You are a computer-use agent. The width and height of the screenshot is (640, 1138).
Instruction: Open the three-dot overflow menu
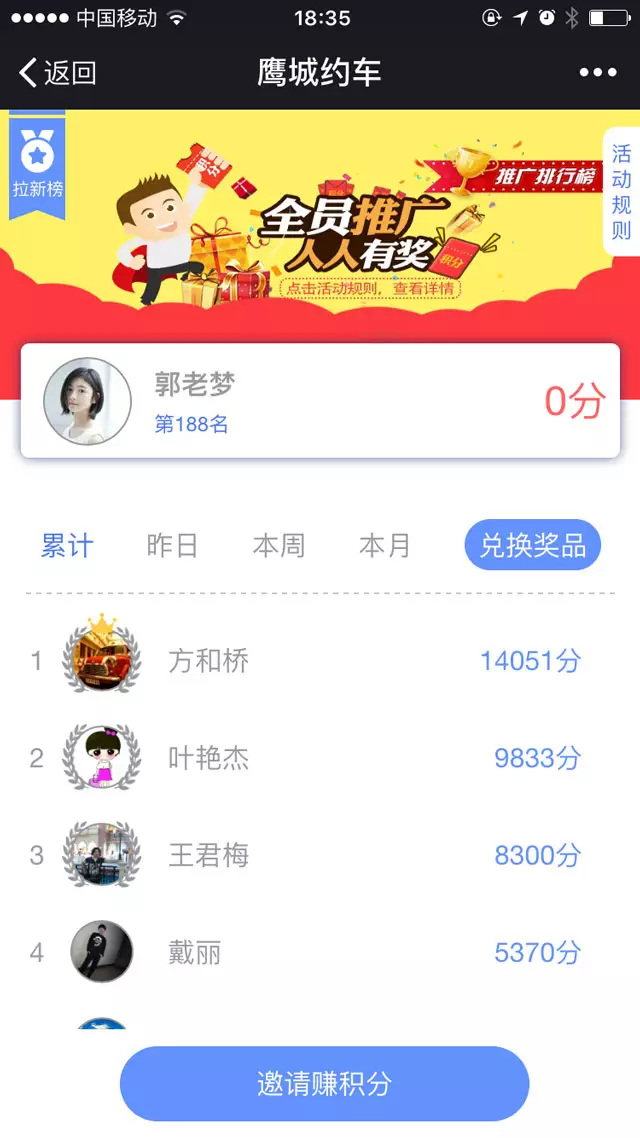(597, 73)
